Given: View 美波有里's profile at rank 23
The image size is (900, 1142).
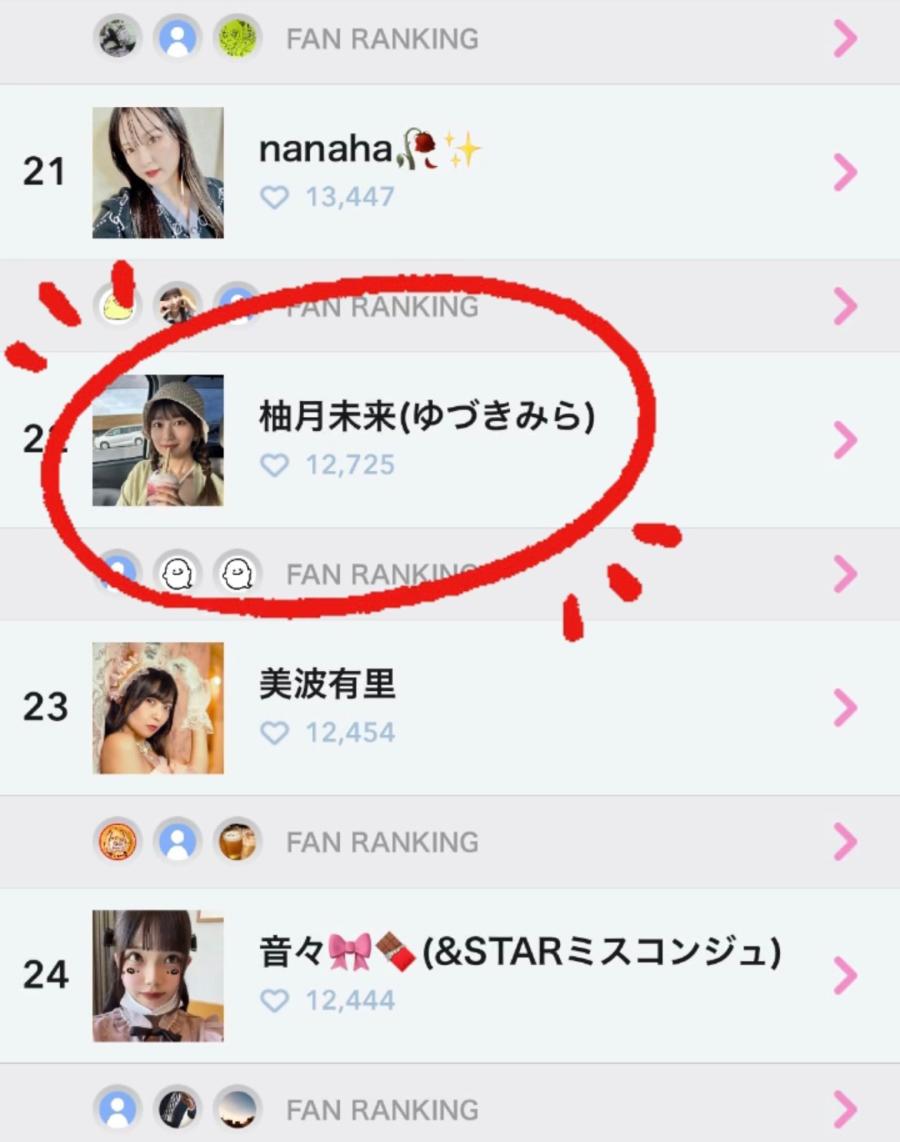Looking at the screenshot, I should point(450,708).
